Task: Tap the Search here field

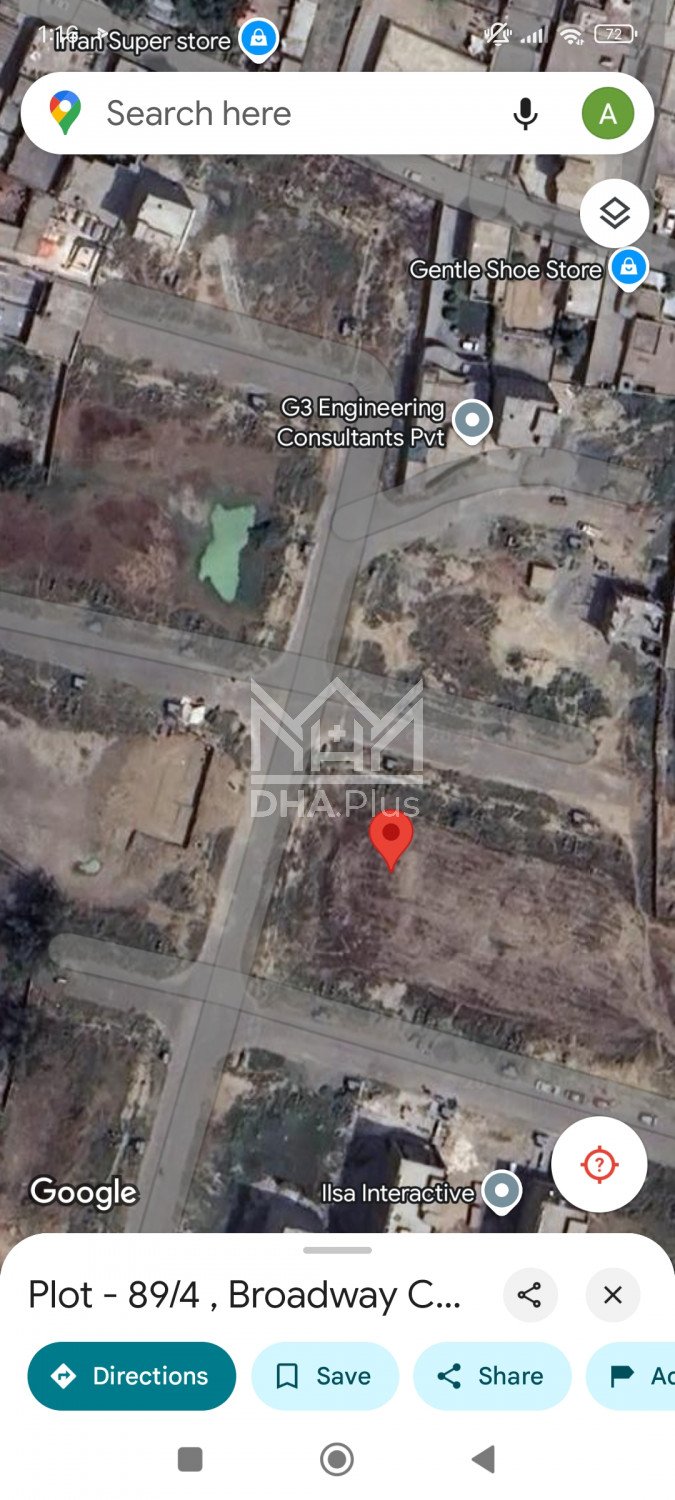Action: coord(290,114)
